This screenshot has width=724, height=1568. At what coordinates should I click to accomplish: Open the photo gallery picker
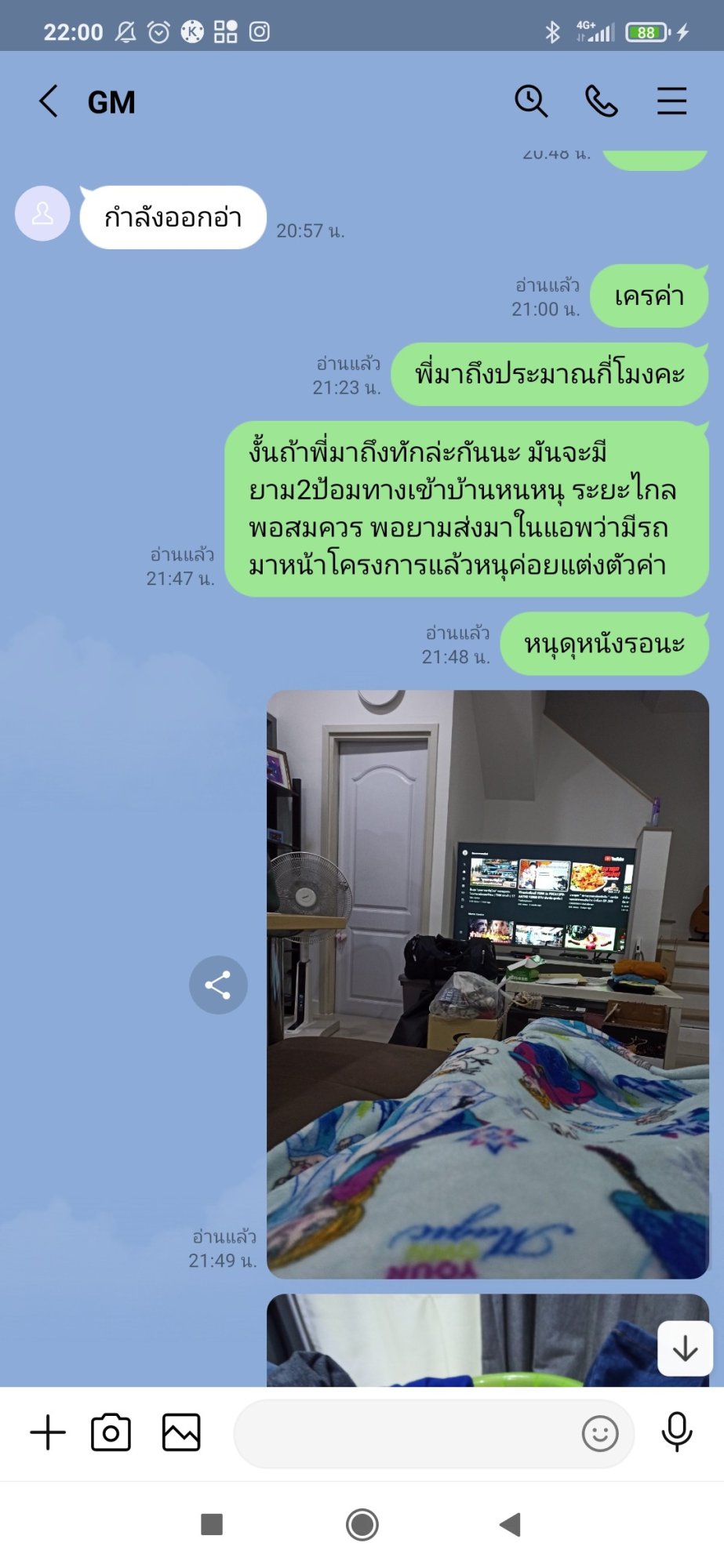pyautogui.click(x=181, y=1433)
